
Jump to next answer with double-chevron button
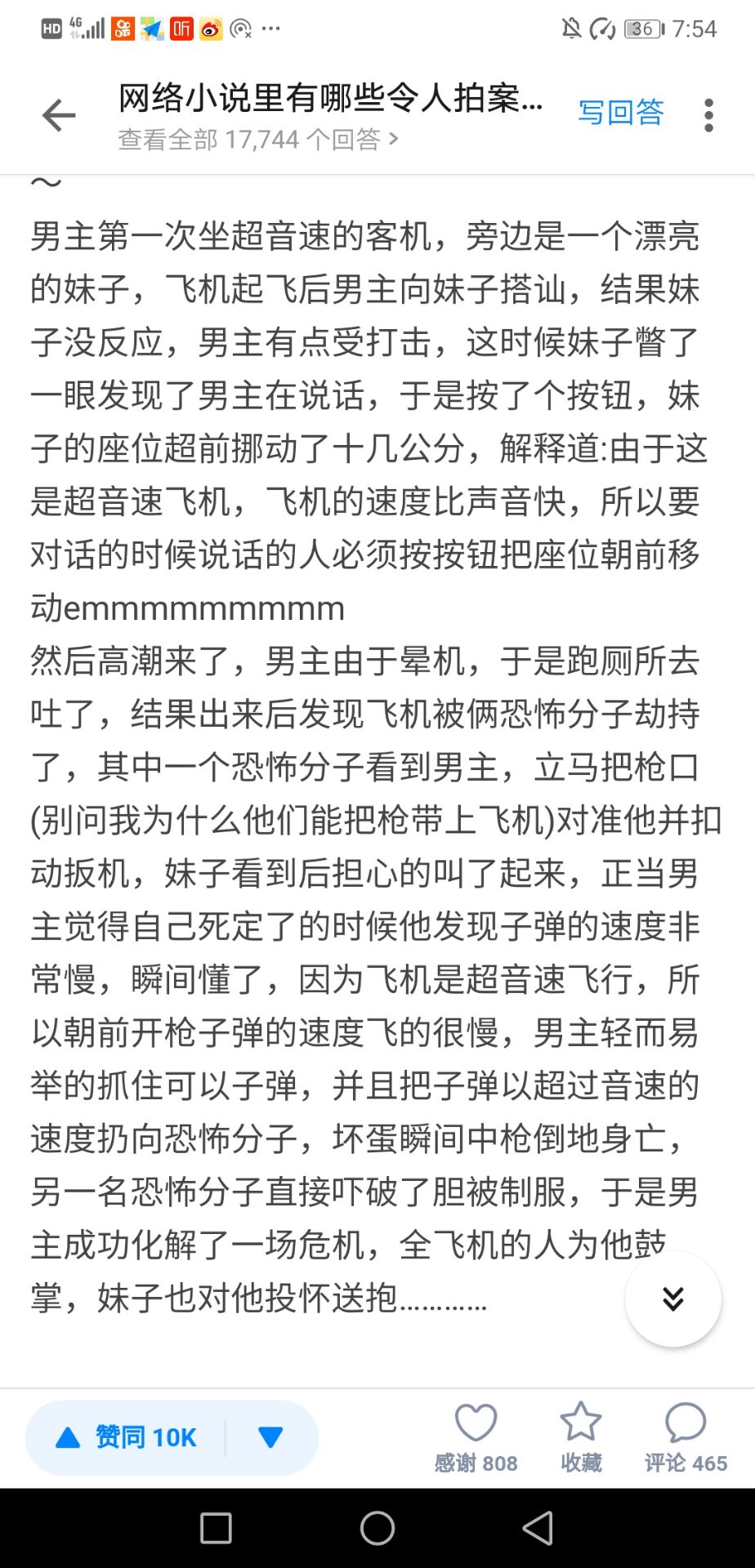click(x=673, y=1298)
